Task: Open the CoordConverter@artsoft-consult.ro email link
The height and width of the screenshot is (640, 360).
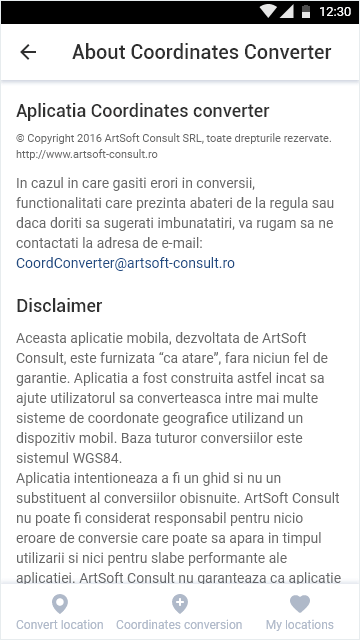Action: pos(125,263)
